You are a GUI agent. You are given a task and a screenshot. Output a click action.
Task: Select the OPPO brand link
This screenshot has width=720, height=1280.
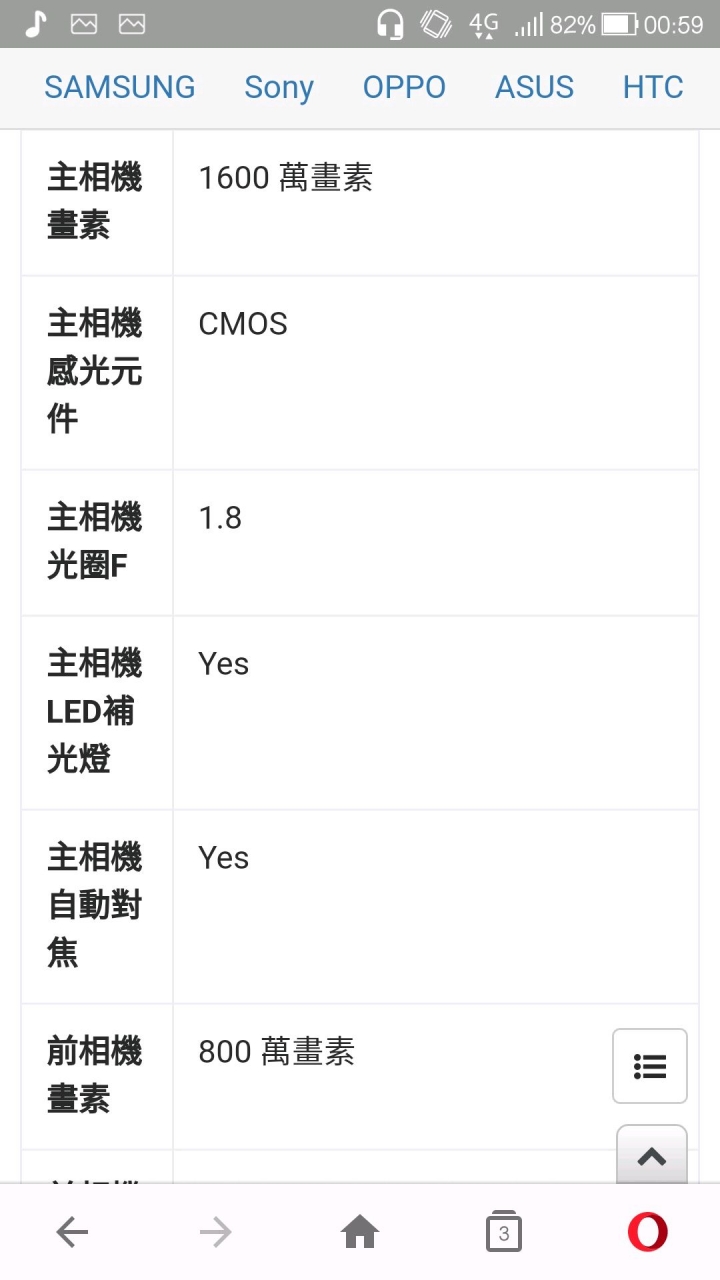[404, 88]
